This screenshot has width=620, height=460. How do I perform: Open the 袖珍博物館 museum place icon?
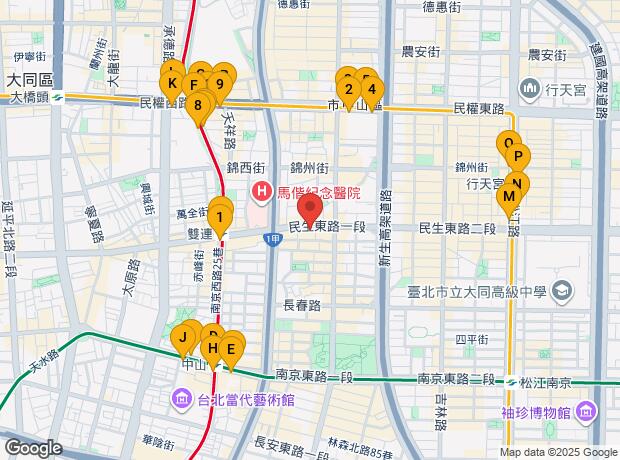(x=587, y=413)
